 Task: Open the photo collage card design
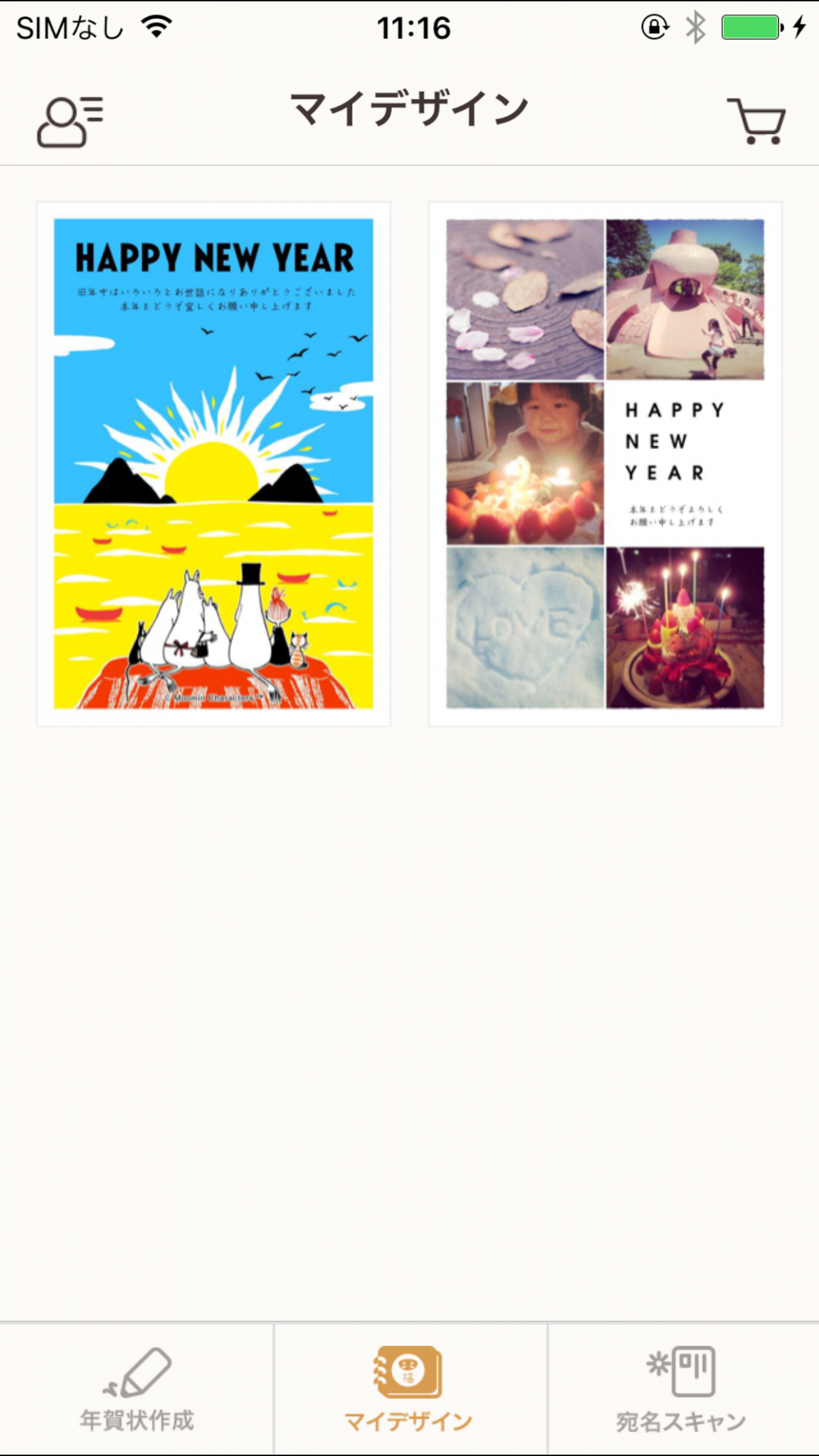[x=605, y=464]
